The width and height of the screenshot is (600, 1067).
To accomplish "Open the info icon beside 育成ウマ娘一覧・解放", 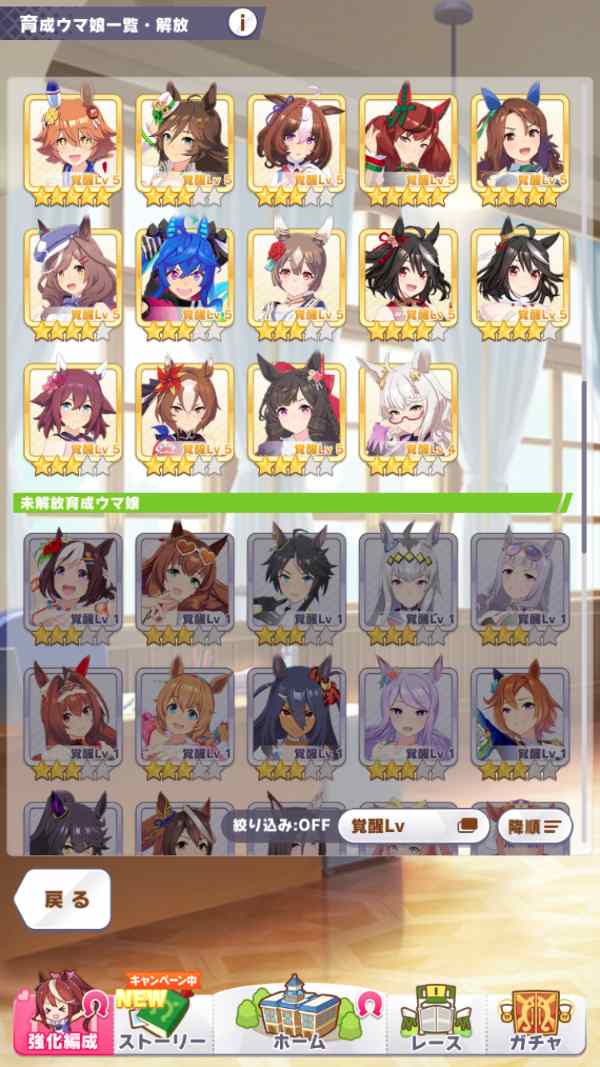I will (x=241, y=22).
